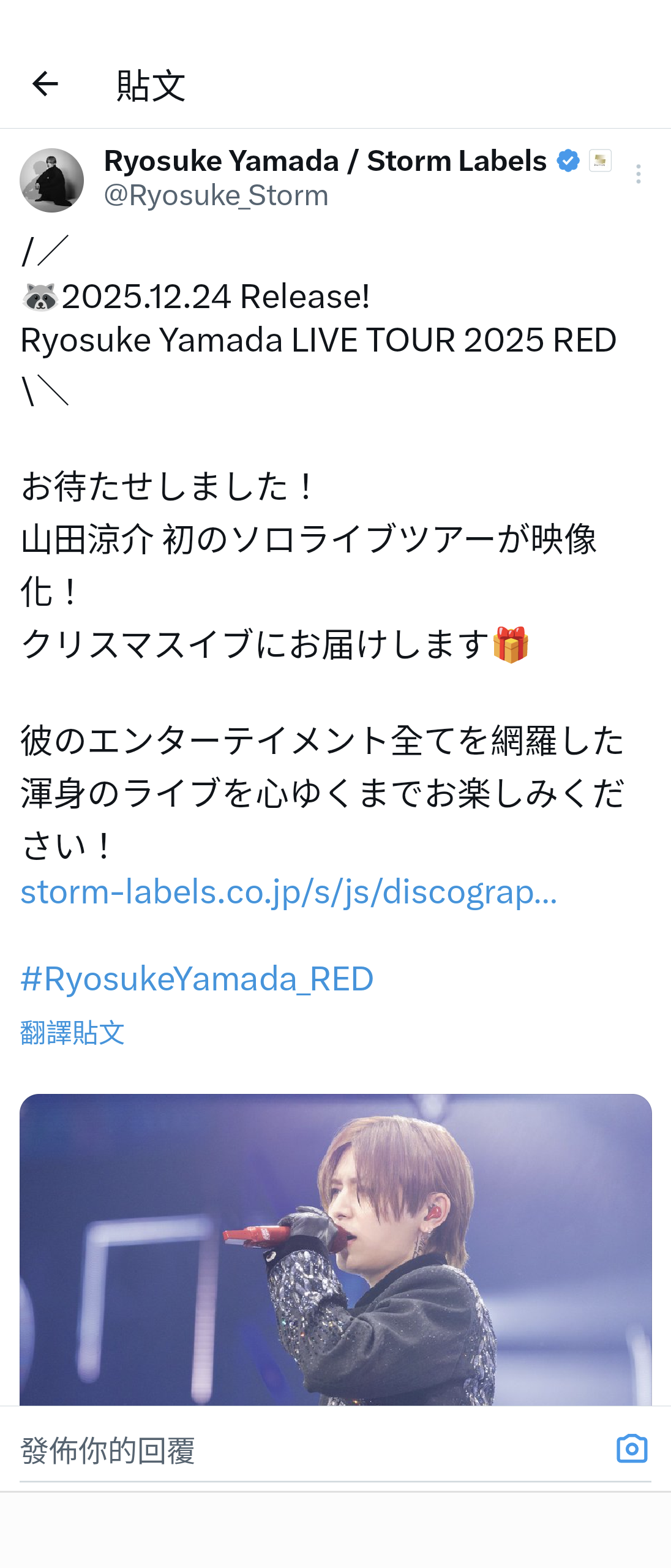
Task: Open Ryosuke Yamada's profile avatar
Action: (52, 180)
